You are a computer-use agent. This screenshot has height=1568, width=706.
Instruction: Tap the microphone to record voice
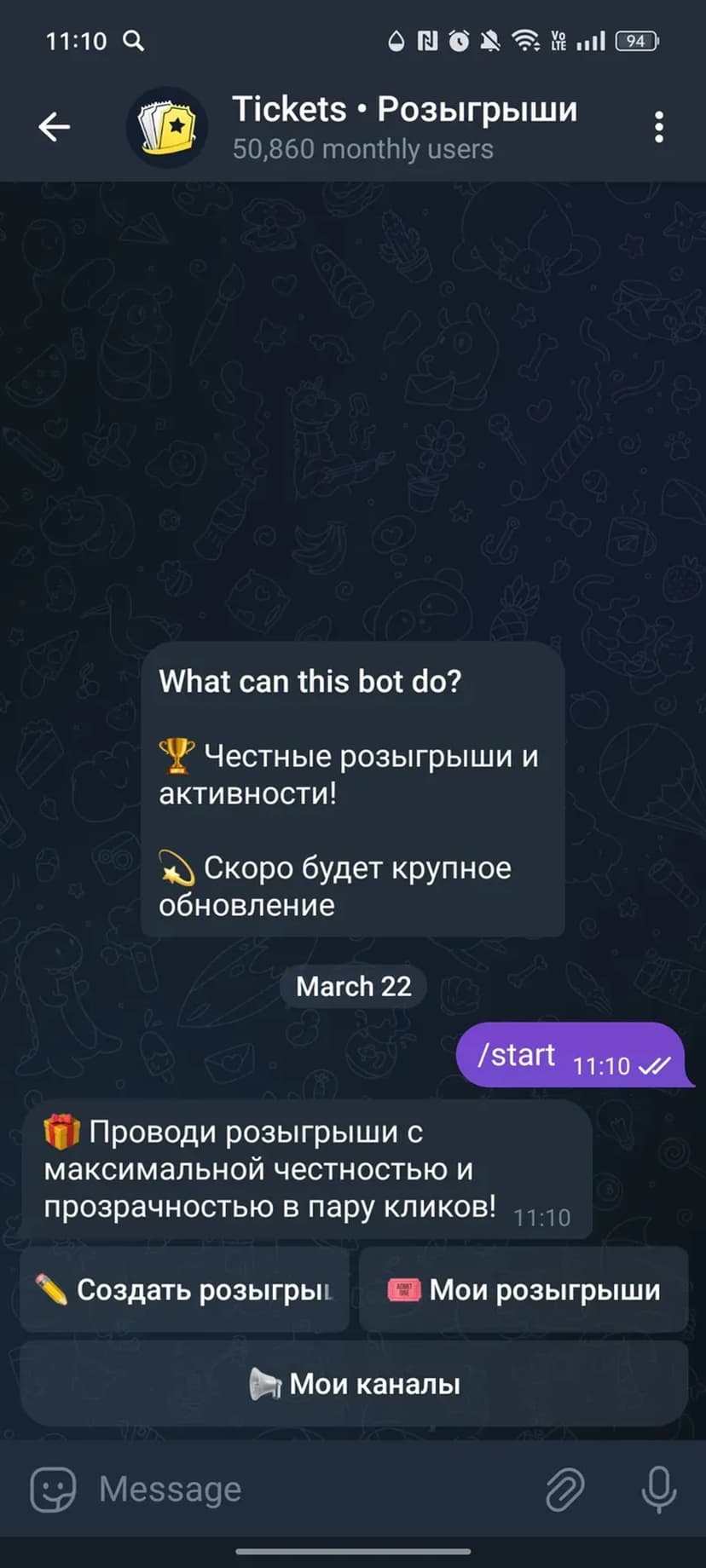pos(658,1490)
